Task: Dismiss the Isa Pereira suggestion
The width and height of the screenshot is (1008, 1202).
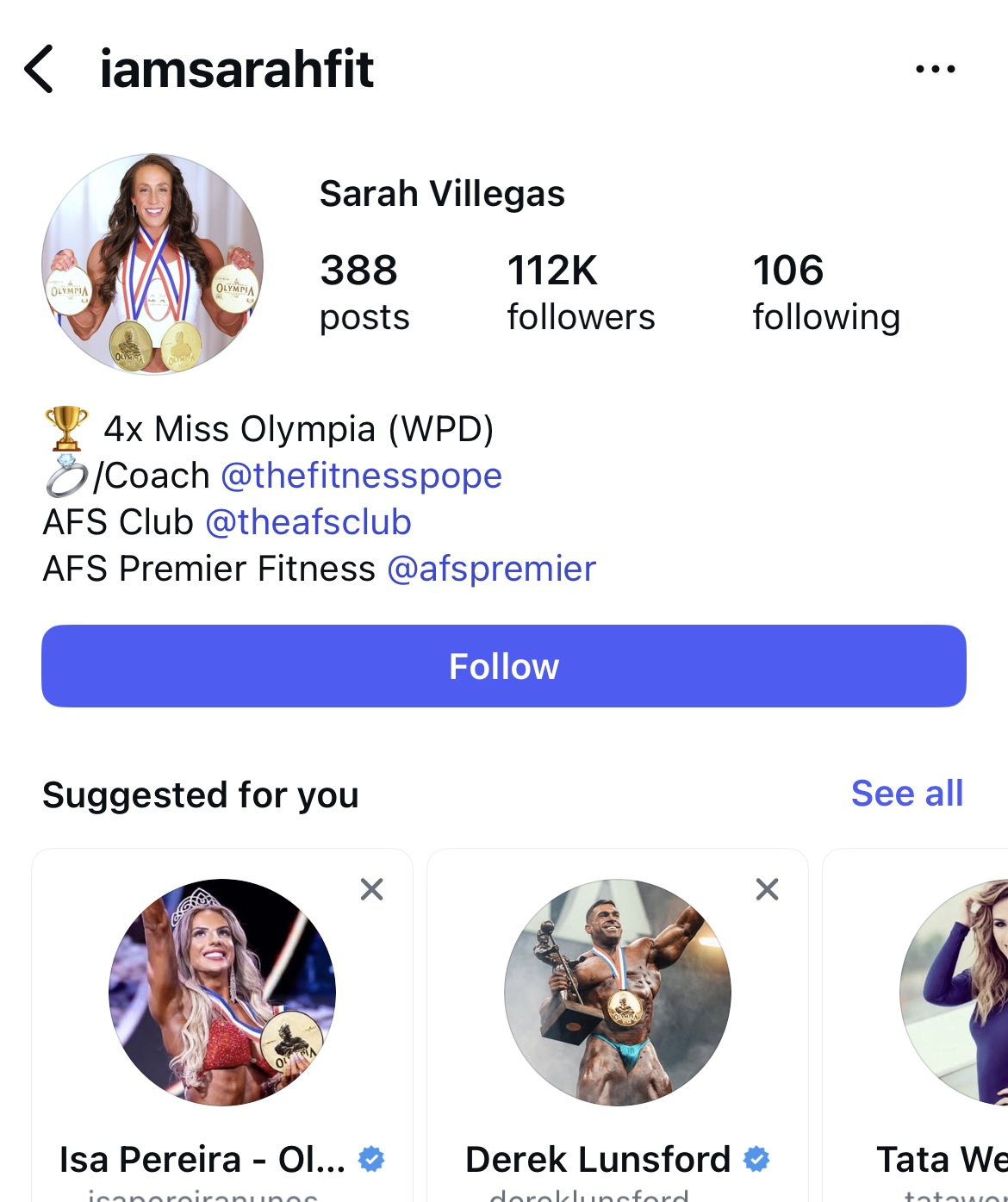Action: (x=371, y=889)
